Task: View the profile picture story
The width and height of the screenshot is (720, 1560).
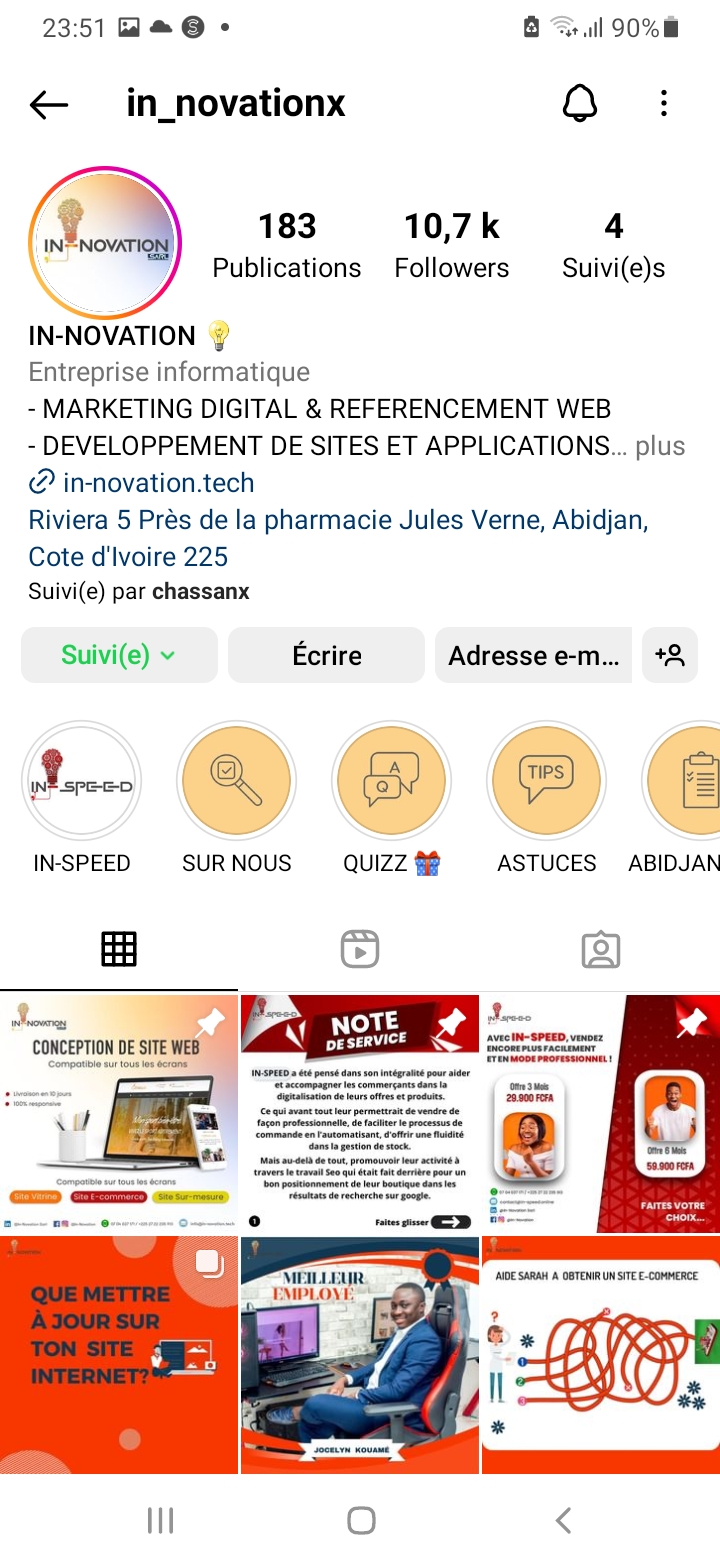Action: (x=103, y=244)
